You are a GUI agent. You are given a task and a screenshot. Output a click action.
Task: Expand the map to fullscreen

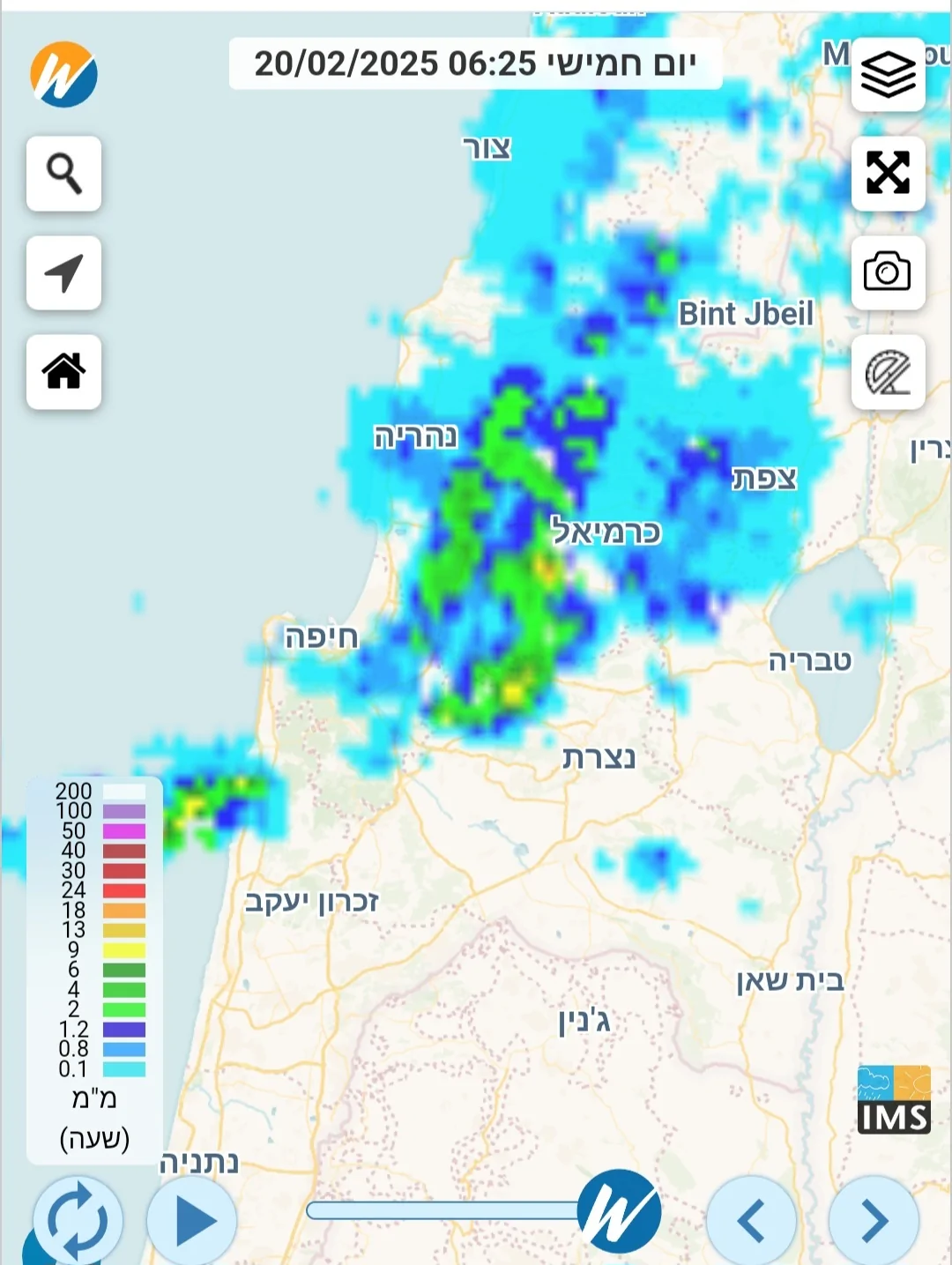[x=888, y=173]
